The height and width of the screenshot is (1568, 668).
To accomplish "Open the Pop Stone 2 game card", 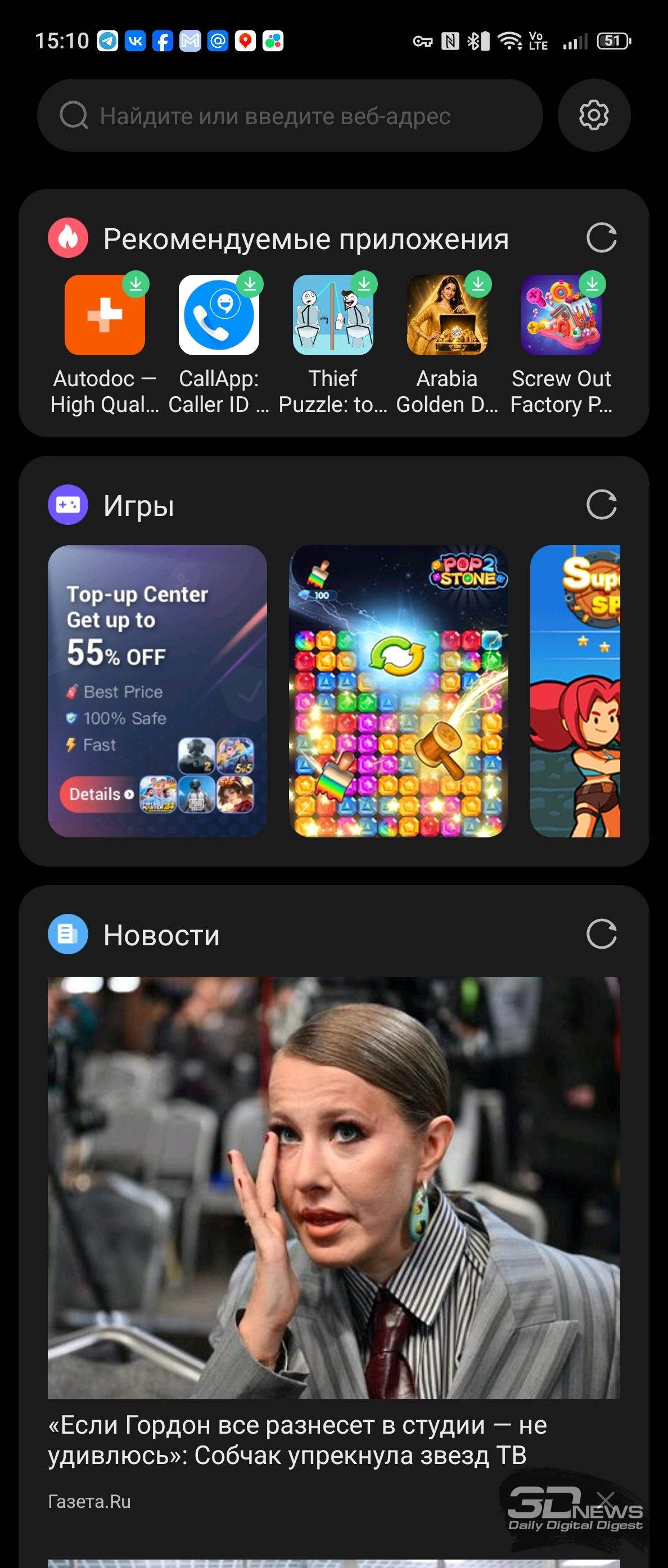I will 398,691.
